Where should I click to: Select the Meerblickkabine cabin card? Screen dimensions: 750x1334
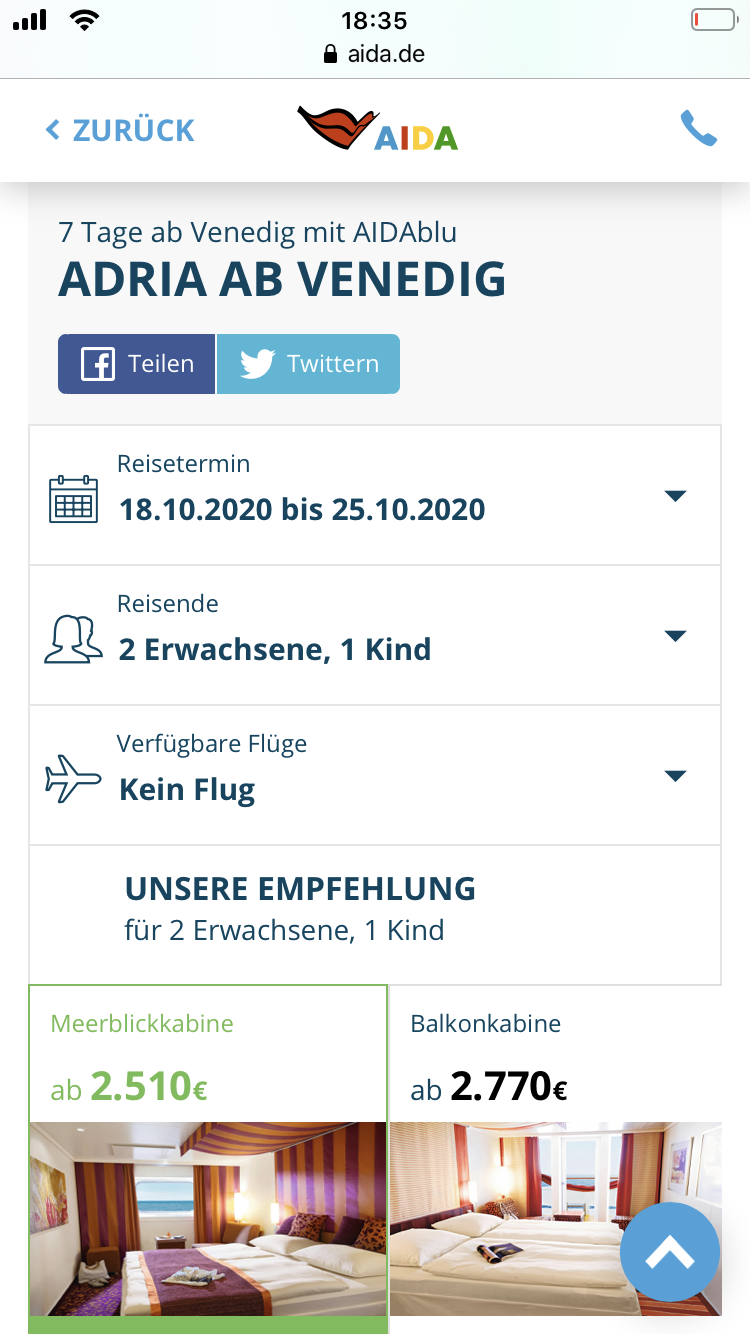(208, 1159)
